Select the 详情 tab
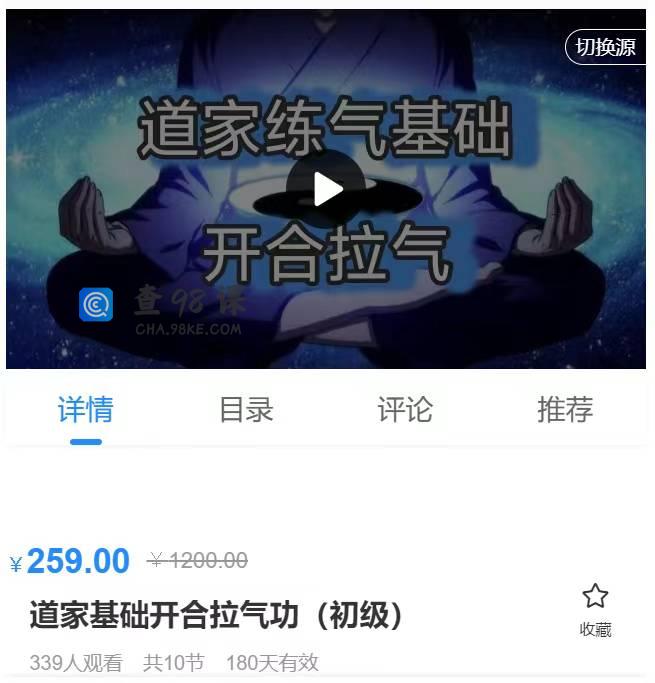Viewport: 655px width, 683px height. click(x=85, y=410)
